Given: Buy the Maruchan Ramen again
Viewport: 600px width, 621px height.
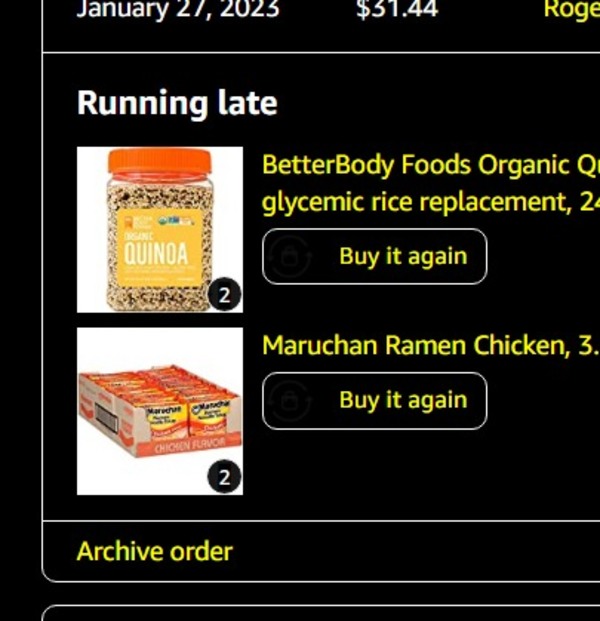Looking at the screenshot, I should (375, 400).
